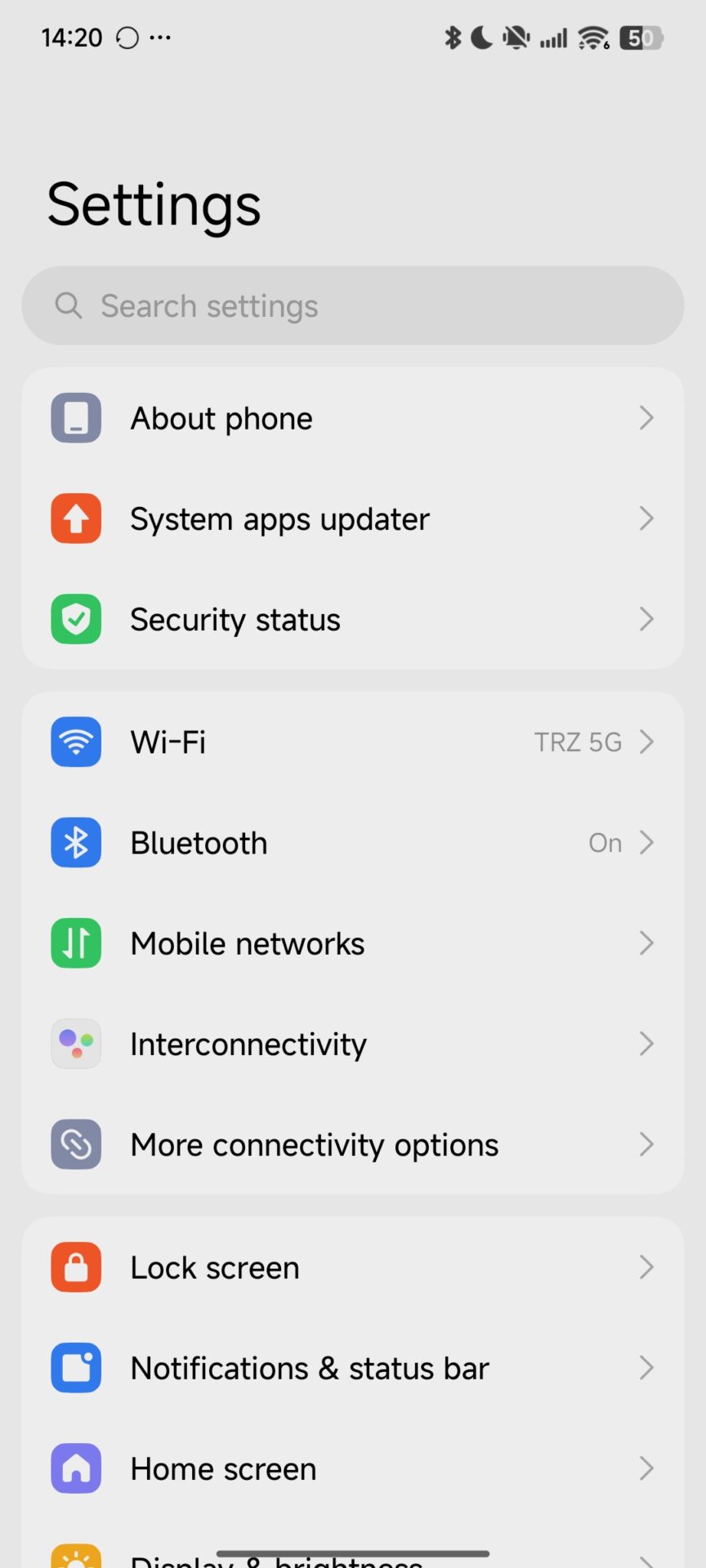Click the Home screen house icon
The width and height of the screenshot is (706, 1568).
pyautogui.click(x=75, y=1468)
